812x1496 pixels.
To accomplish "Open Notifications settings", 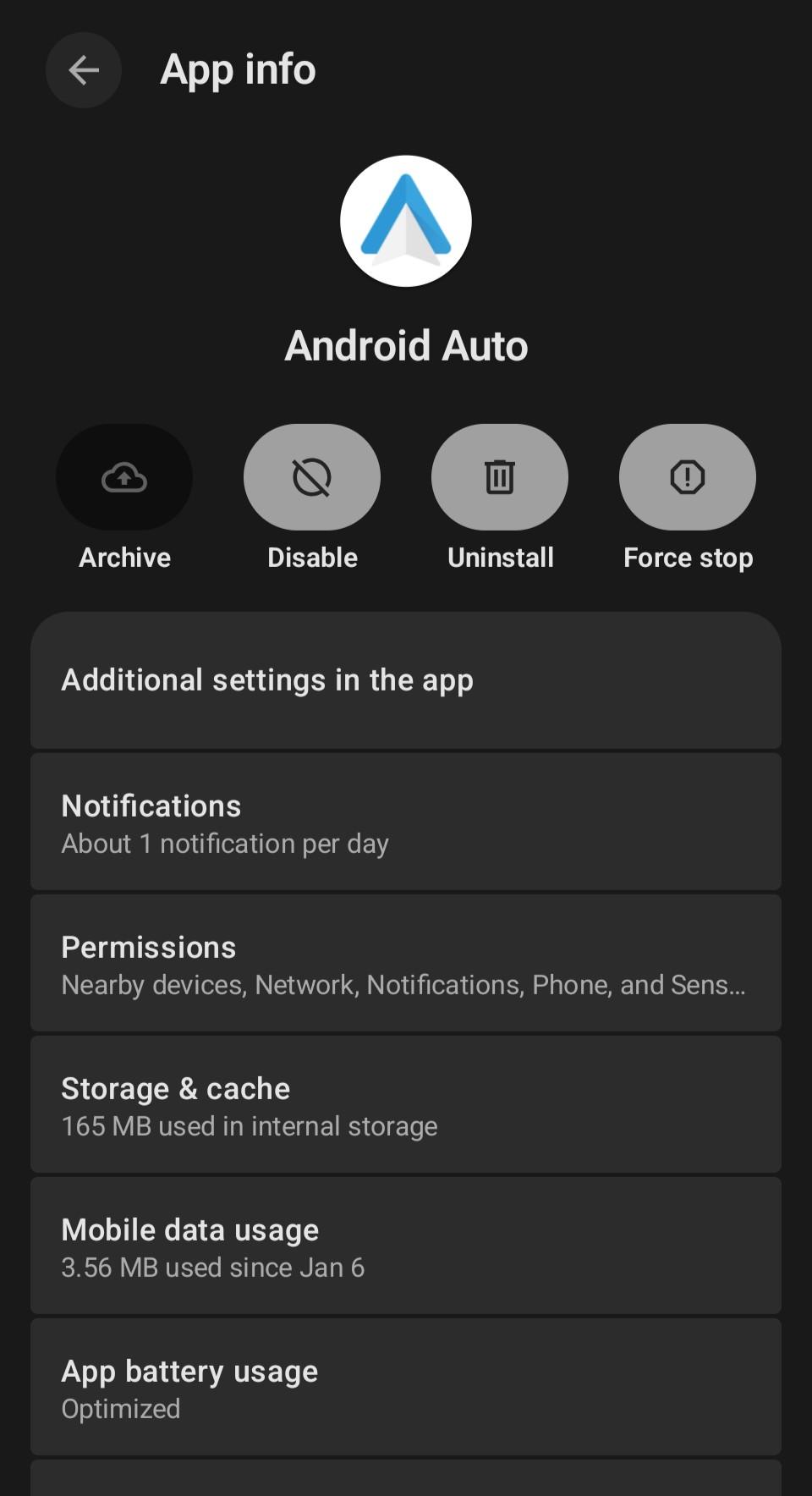I will (x=406, y=822).
